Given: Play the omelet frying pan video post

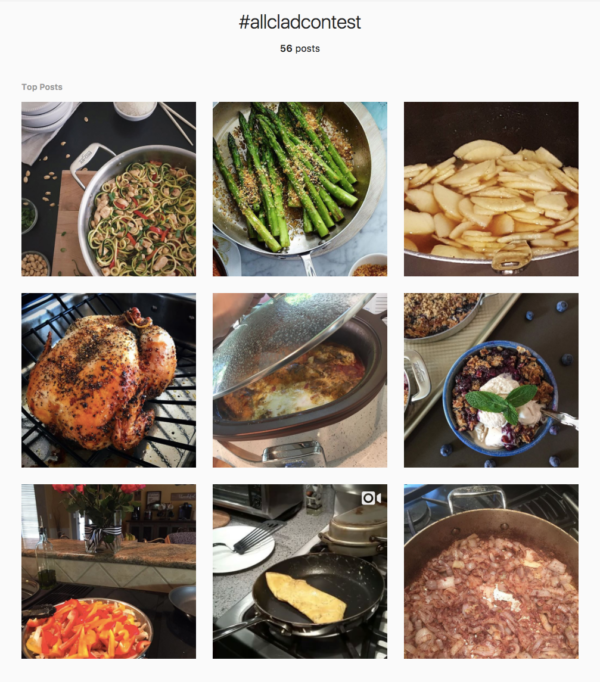Looking at the screenshot, I should 299,571.
